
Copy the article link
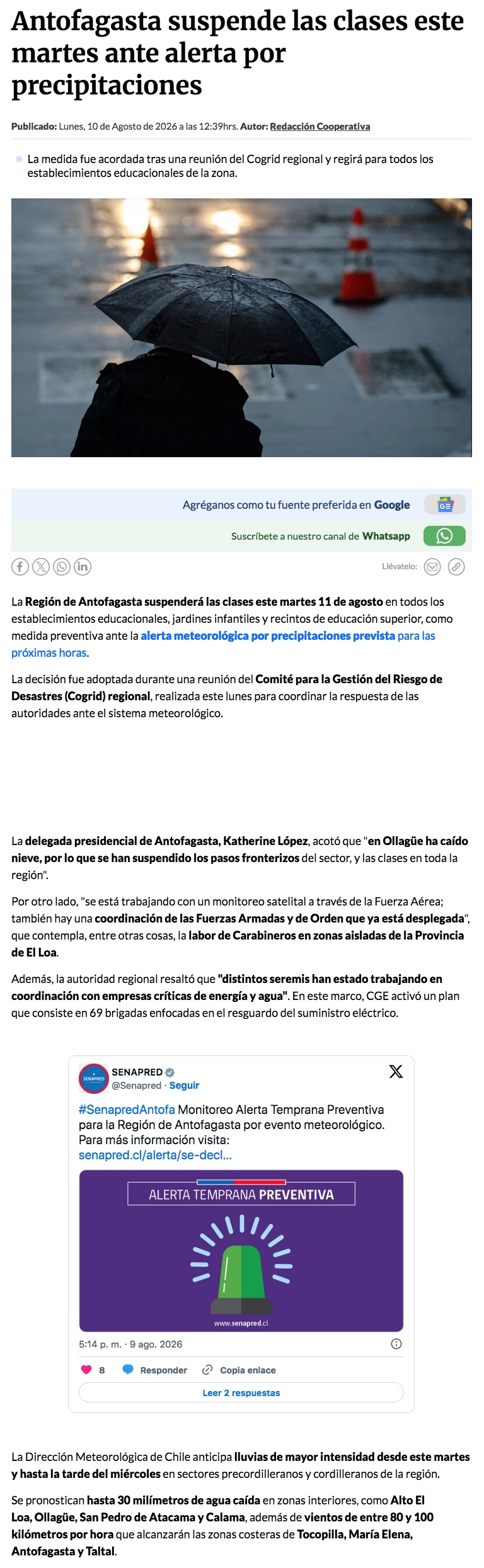(456, 567)
